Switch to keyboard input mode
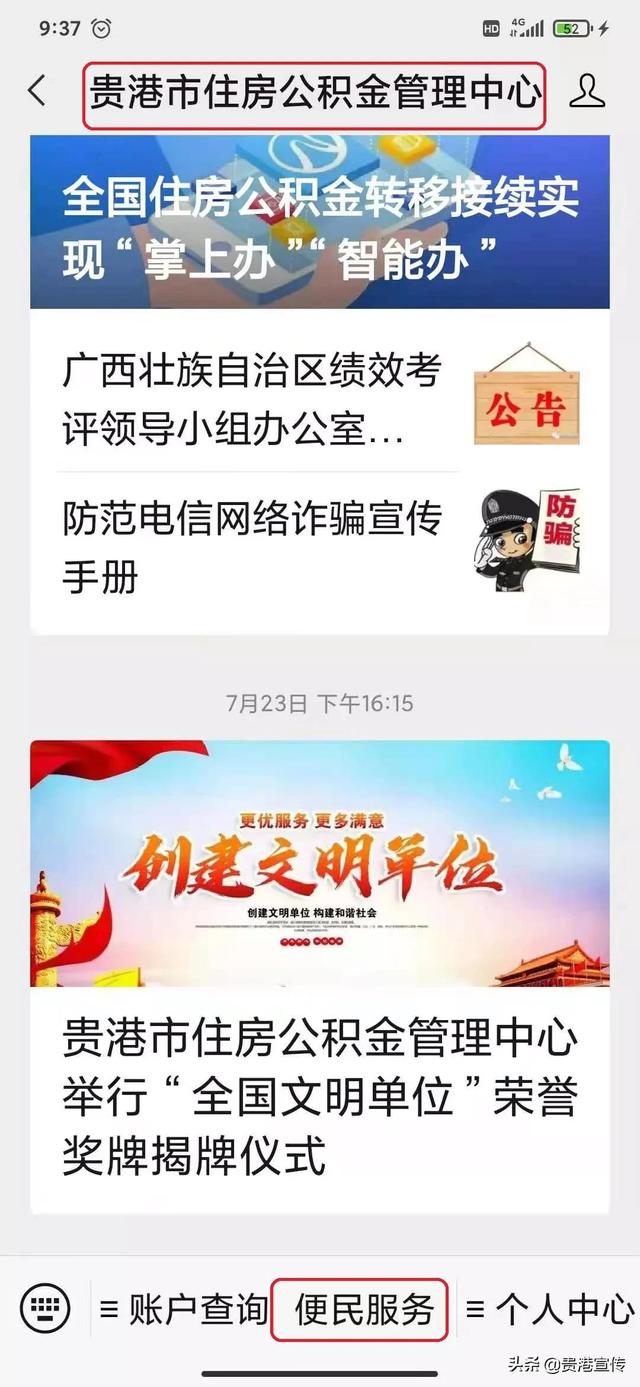The width and height of the screenshot is (640, 1387). [46, 1308]
